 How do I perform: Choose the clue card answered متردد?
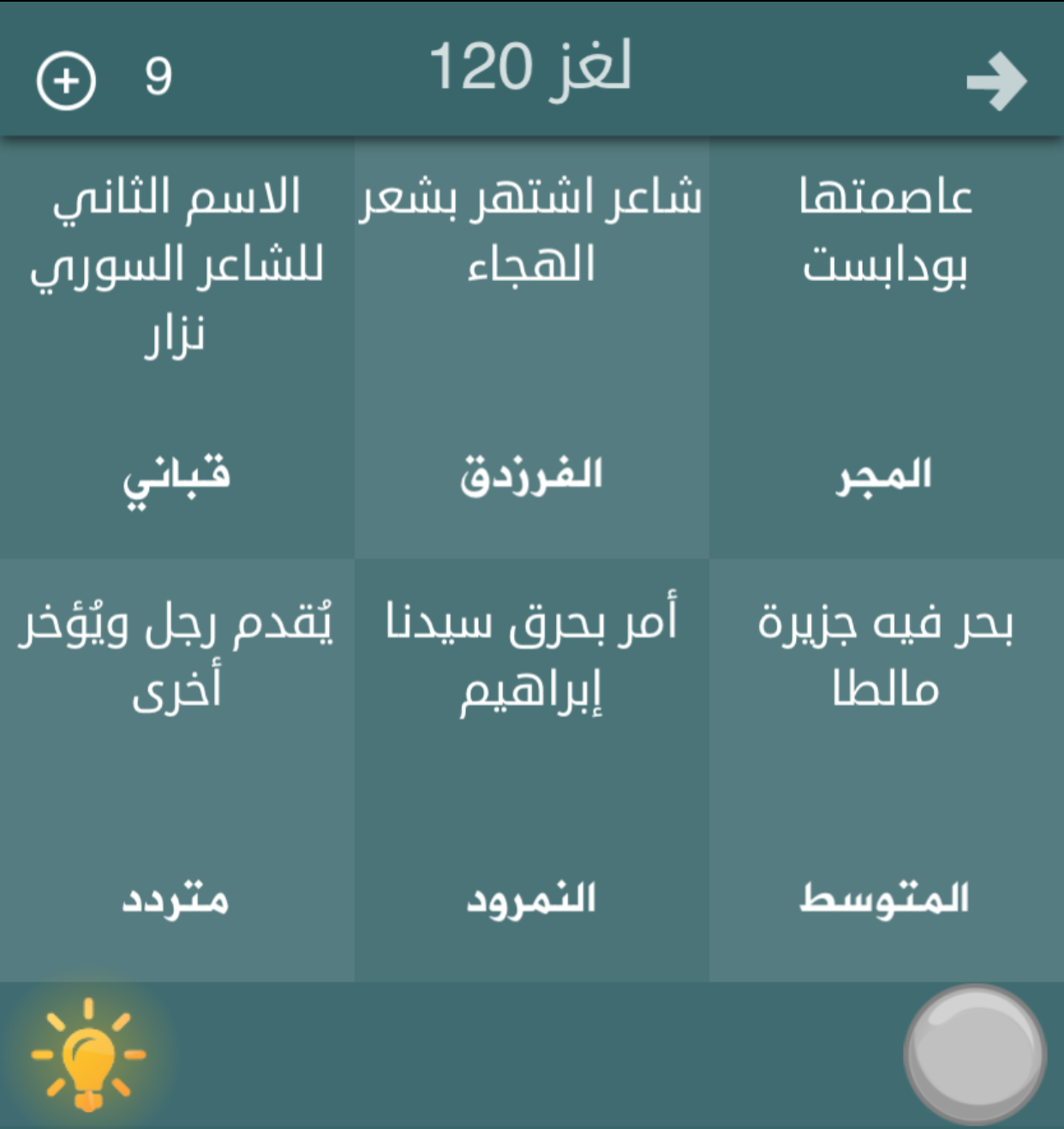coord(176,771)
